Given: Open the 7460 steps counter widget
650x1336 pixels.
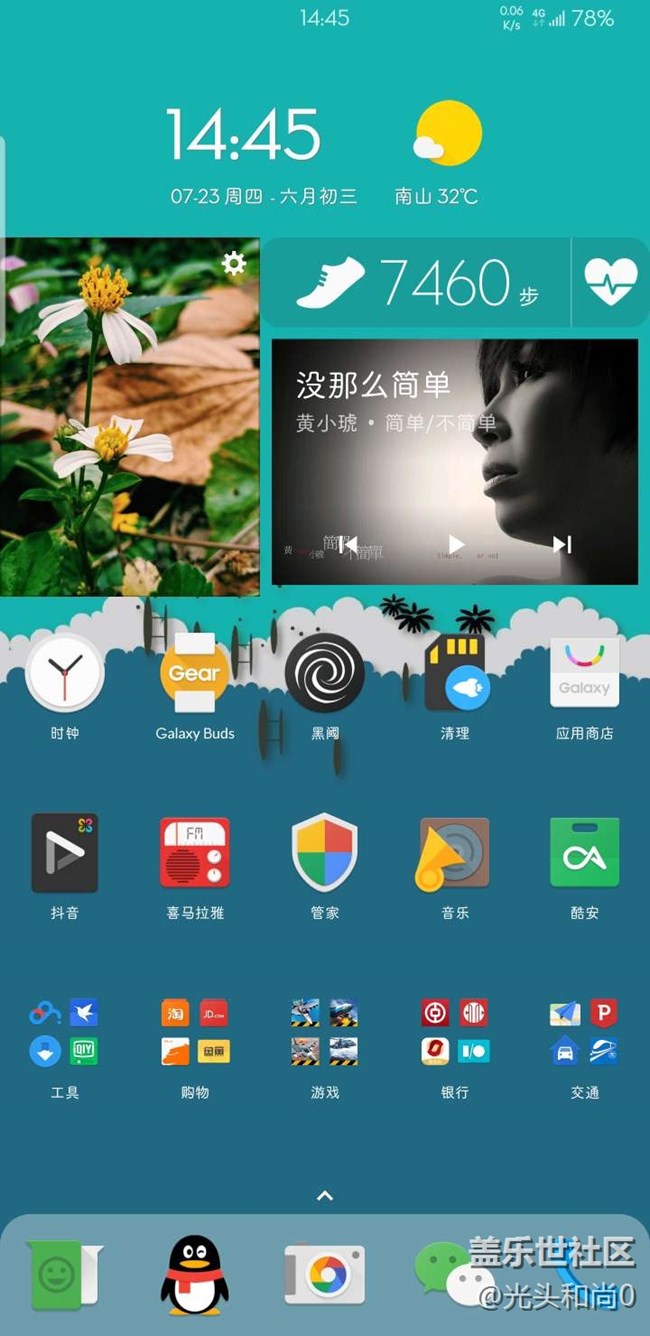Looking at the screenshot, I should click(415, 283).
